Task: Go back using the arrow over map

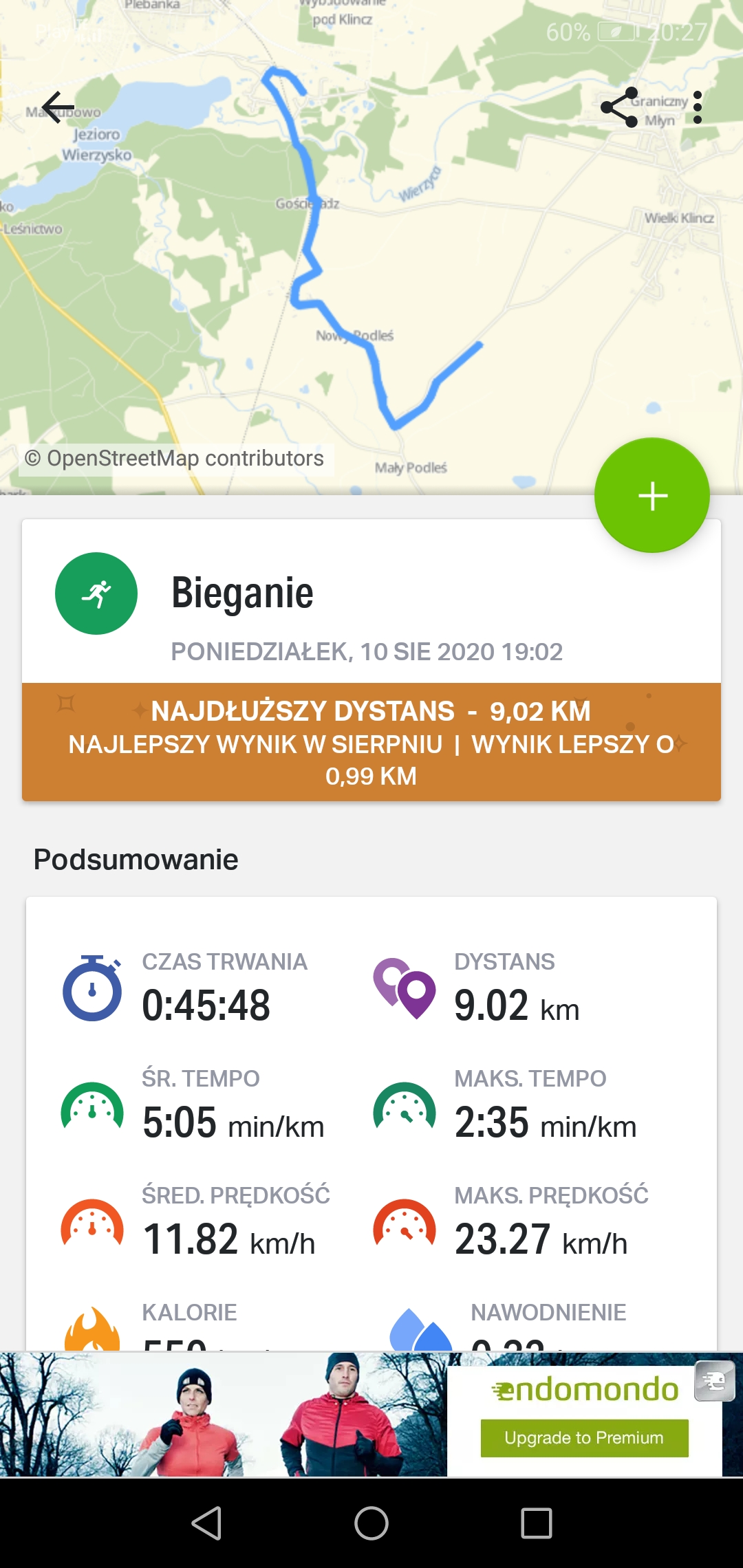Action: pos(58,107)
